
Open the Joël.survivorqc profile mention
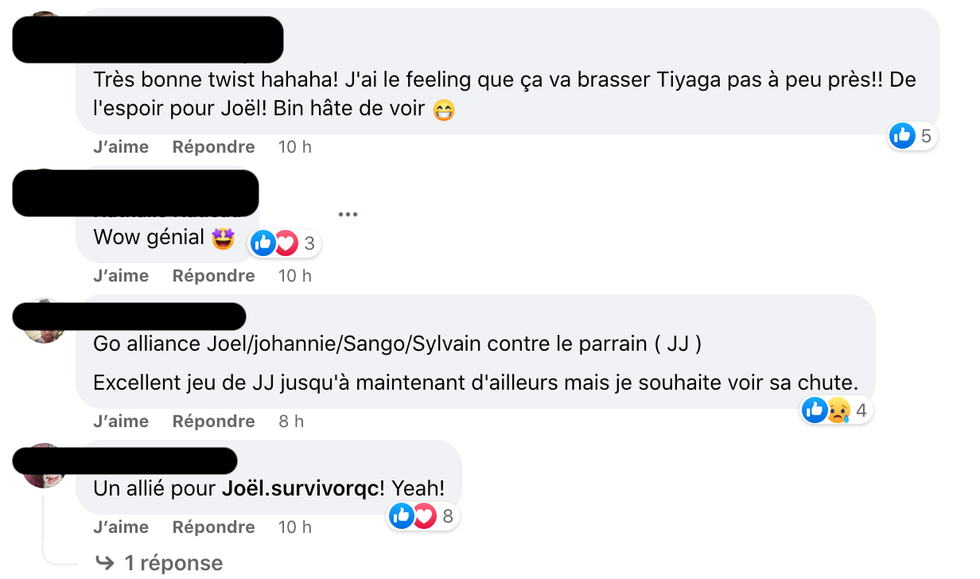tap(300, 489)
